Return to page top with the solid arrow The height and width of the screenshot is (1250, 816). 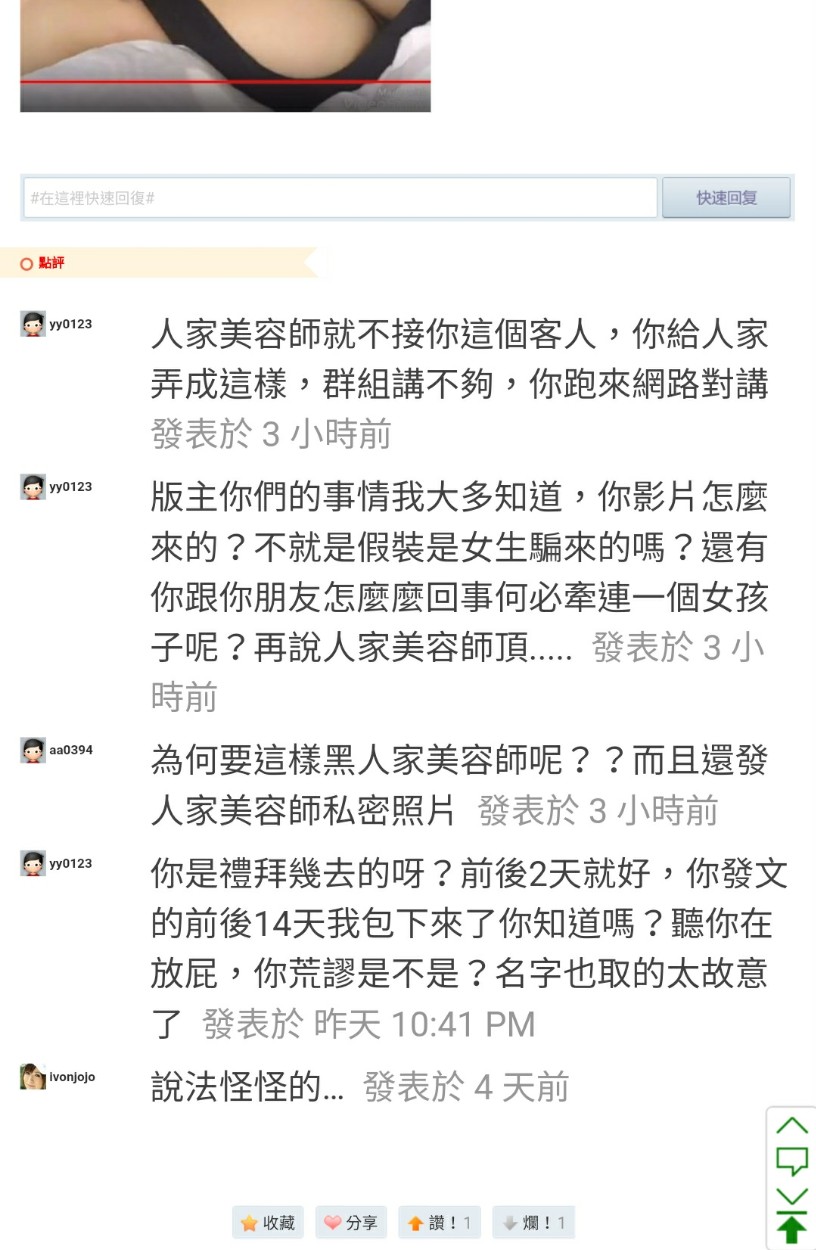point(791,1229)
